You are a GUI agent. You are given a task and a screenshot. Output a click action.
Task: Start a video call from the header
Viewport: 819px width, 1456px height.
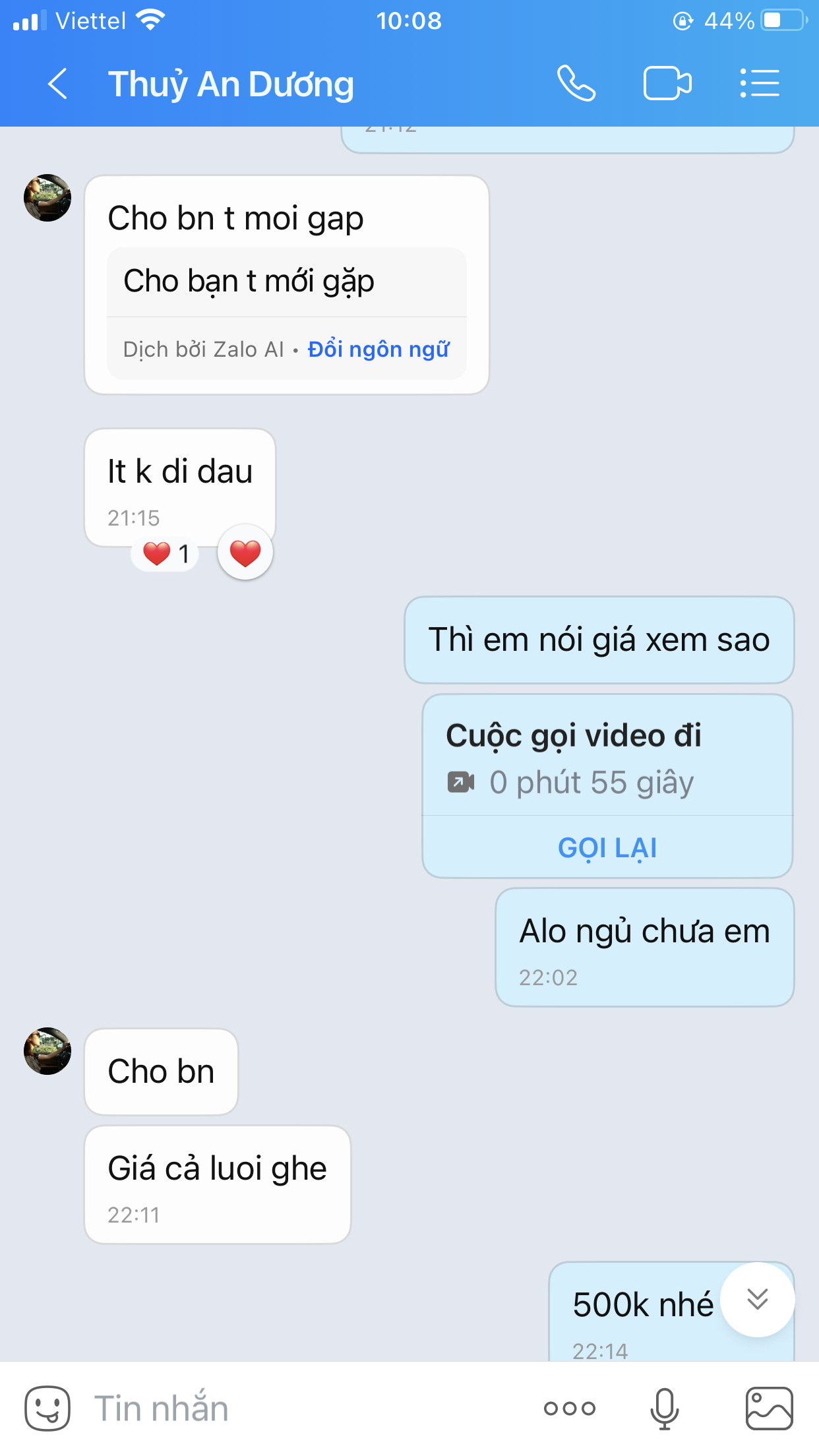tap(667, 84)
